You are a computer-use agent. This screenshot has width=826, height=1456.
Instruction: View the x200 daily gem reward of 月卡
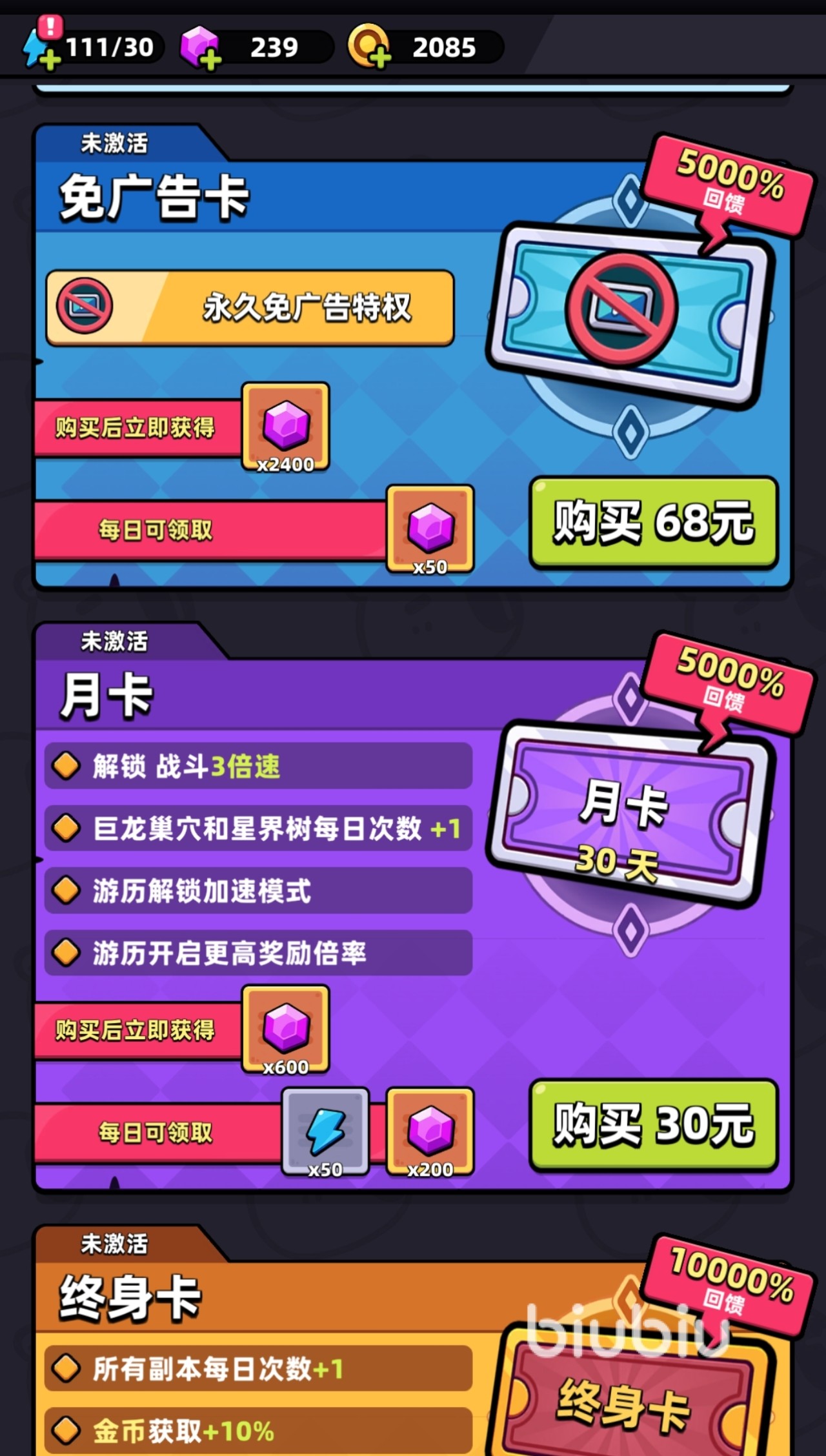pos(430,1132)
